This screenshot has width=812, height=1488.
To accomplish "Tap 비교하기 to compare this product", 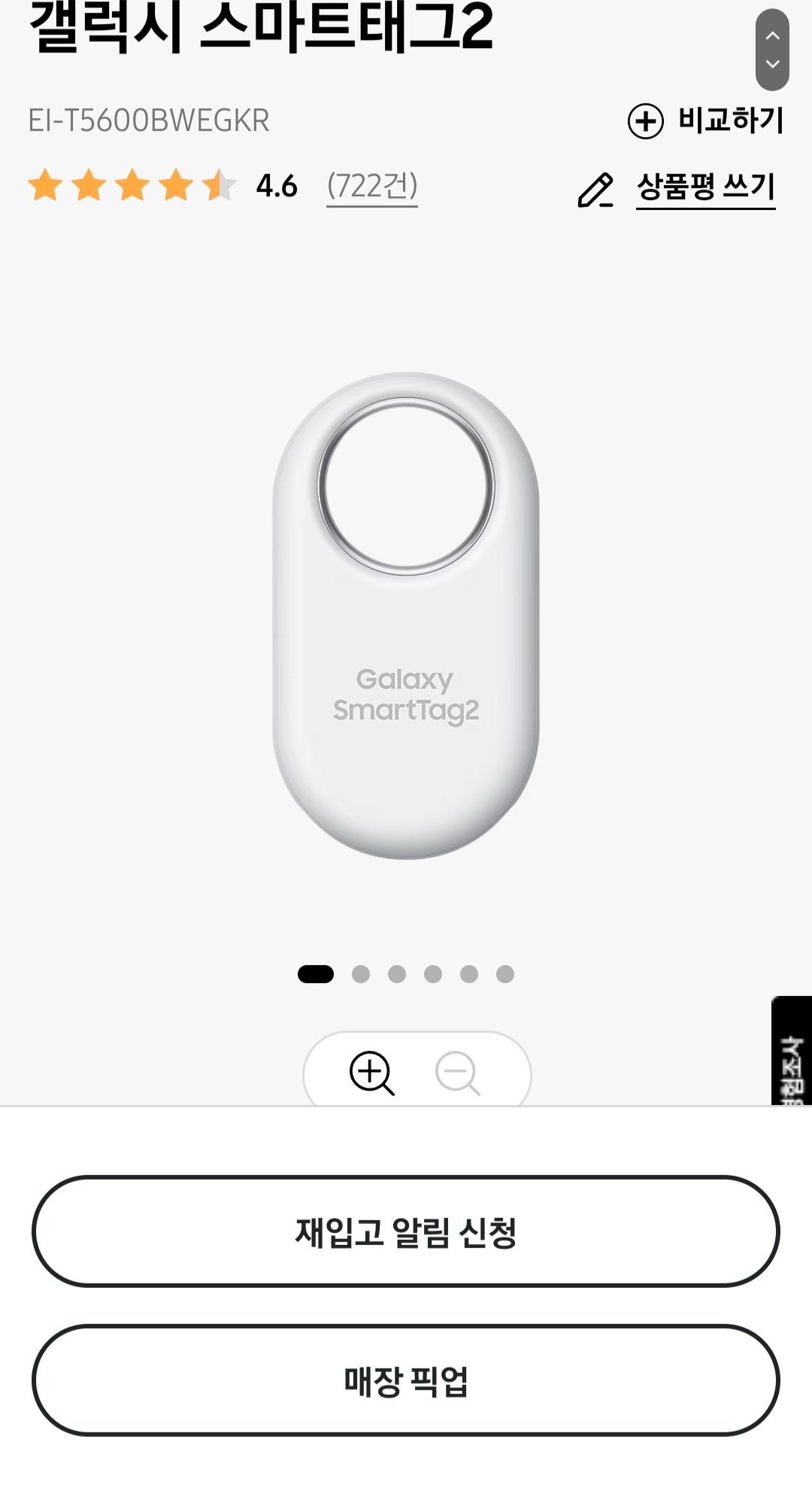I will tap(705, 121).
